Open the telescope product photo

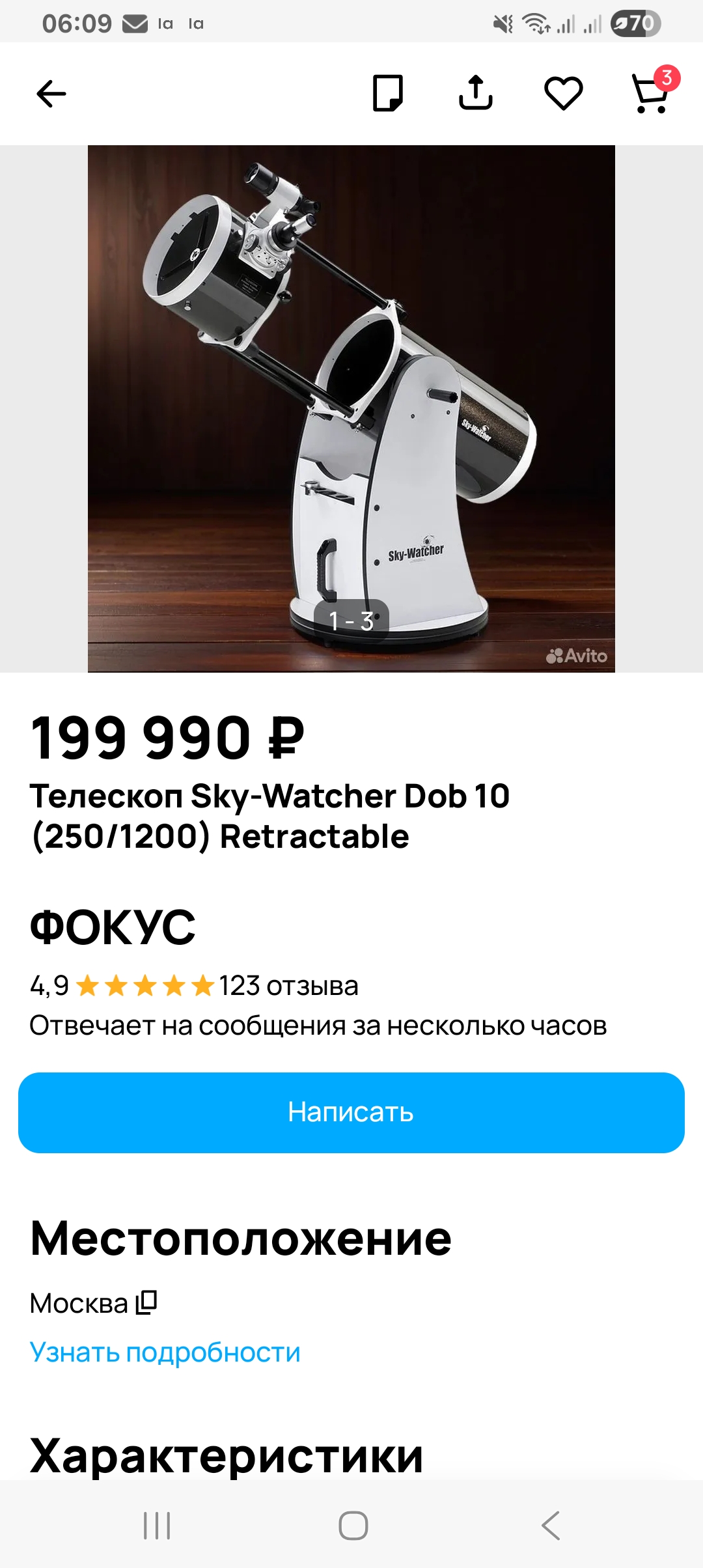click(x=351, y=408)
